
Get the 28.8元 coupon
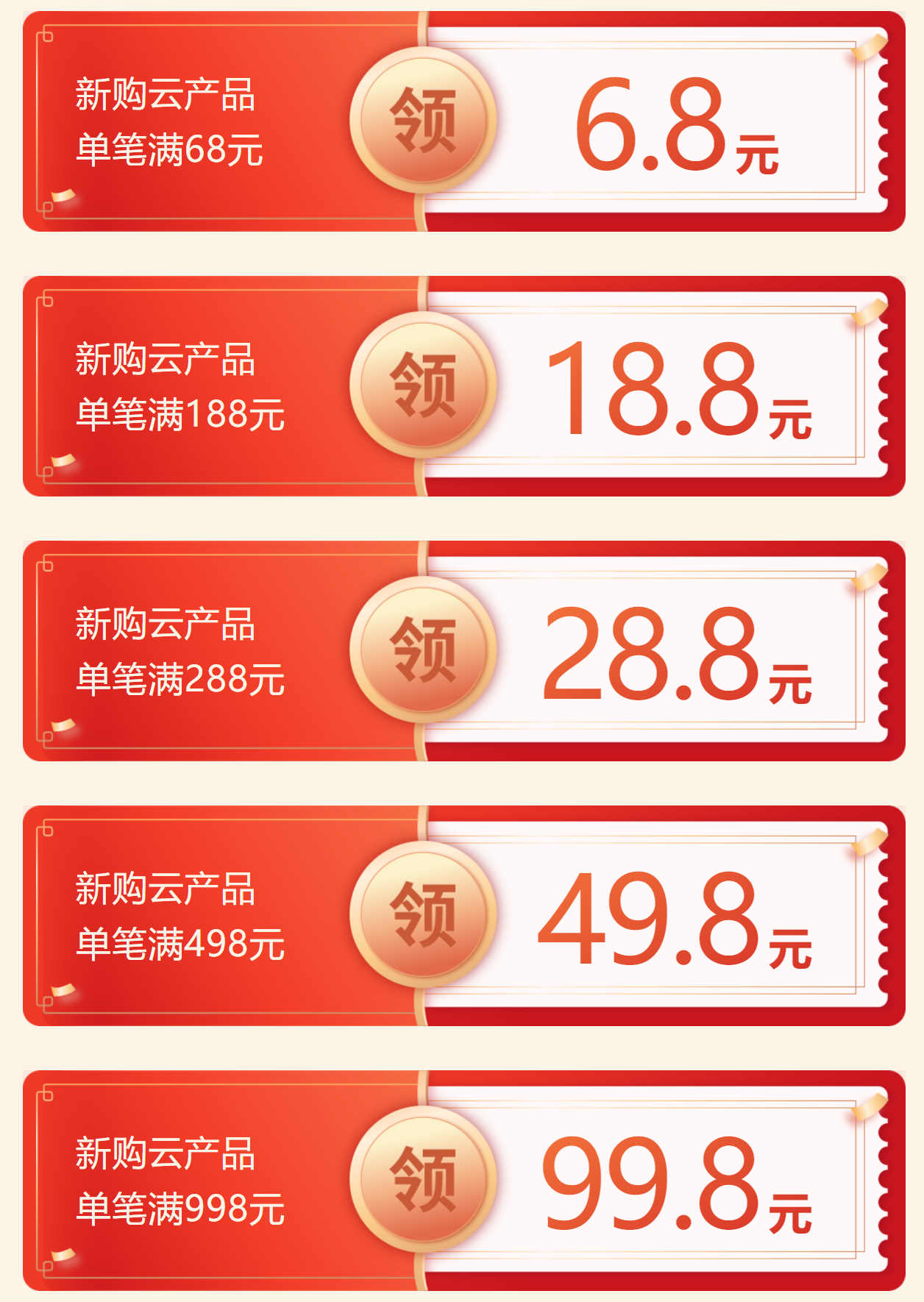click(423, 650)
